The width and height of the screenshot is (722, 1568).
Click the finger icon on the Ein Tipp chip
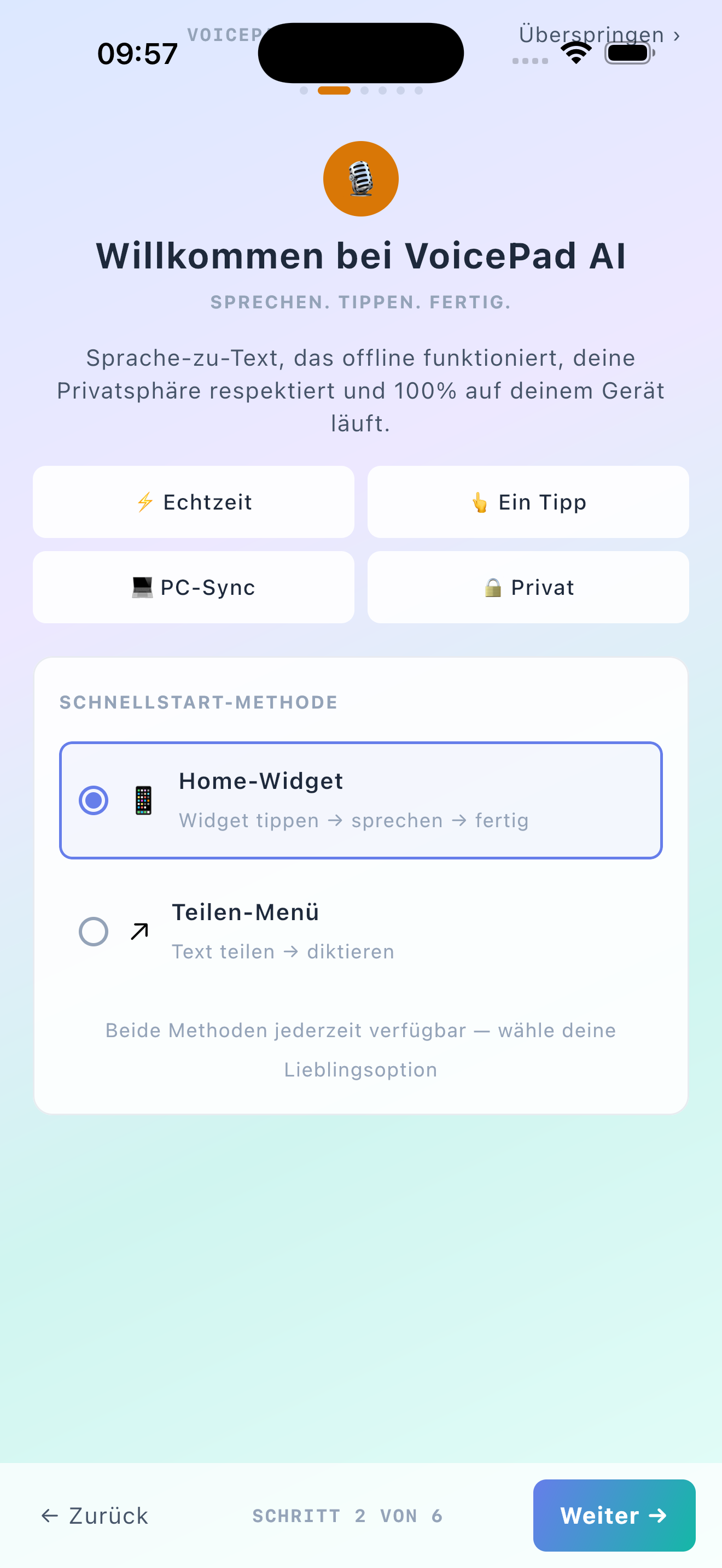click(x=480, y=502)
